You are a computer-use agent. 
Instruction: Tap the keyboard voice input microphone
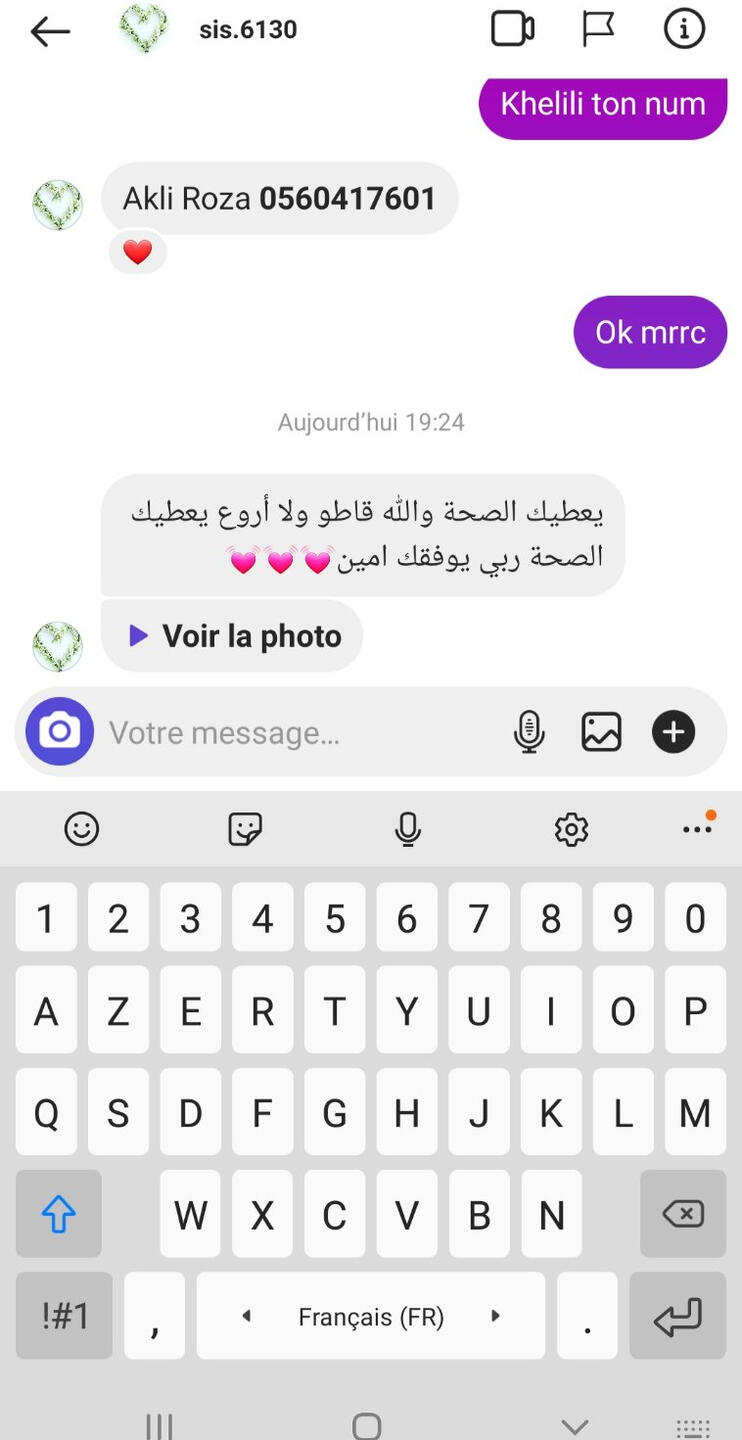coord(408,829)
